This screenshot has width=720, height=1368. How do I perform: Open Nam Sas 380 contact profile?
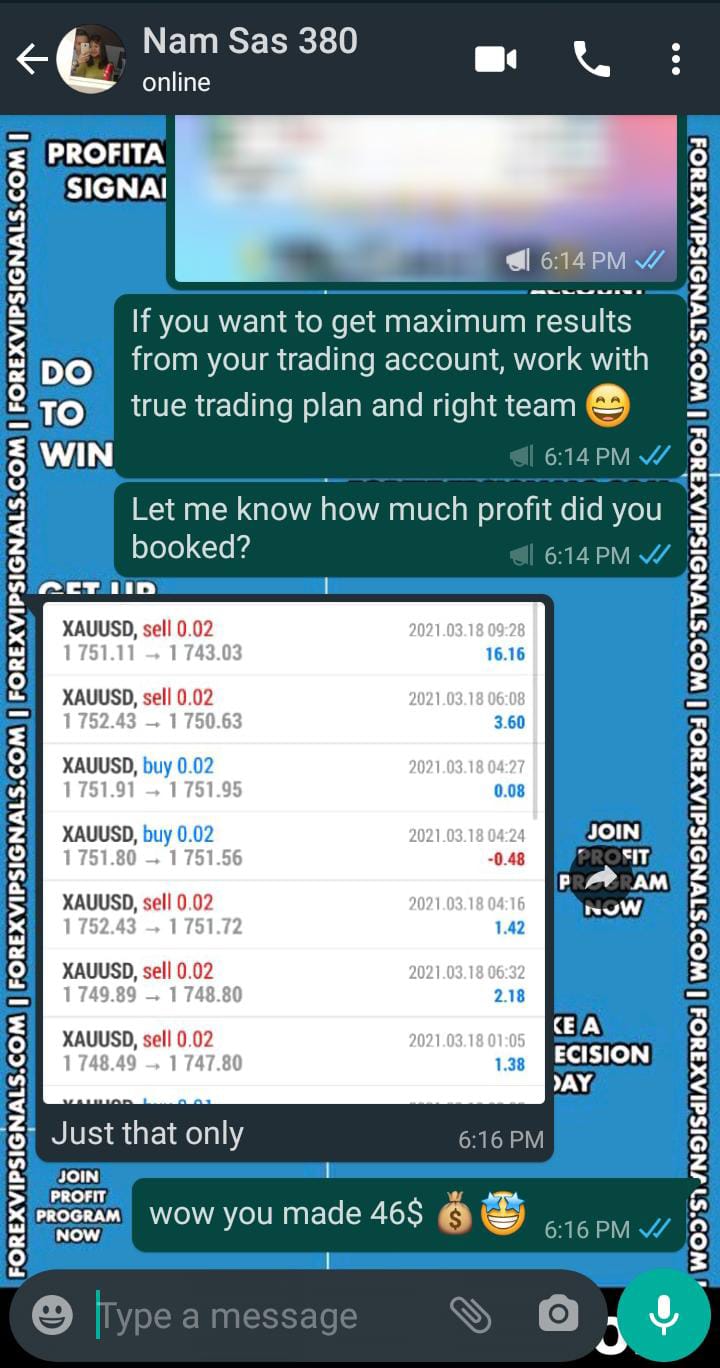[x=250, y=58]
